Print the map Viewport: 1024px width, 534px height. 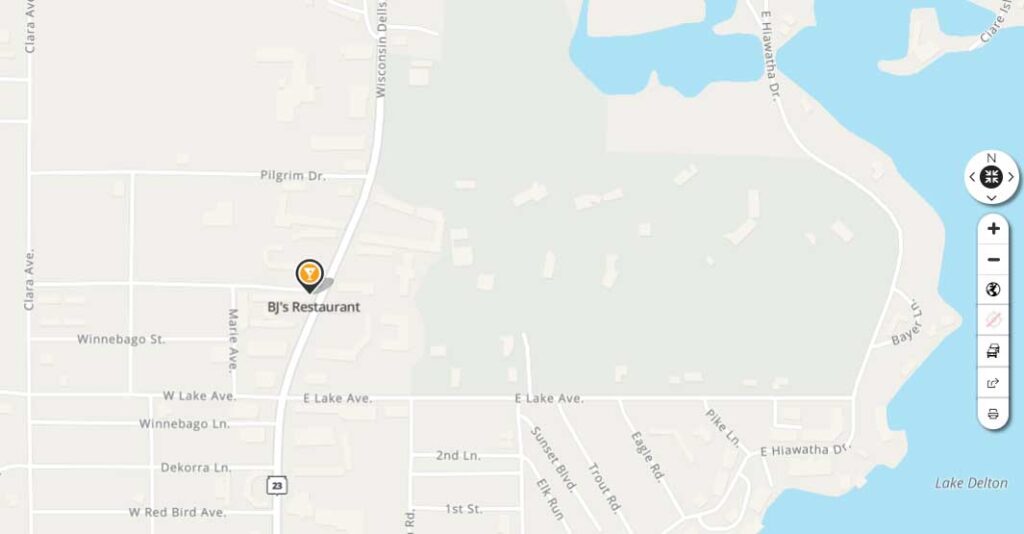point(993,412)
